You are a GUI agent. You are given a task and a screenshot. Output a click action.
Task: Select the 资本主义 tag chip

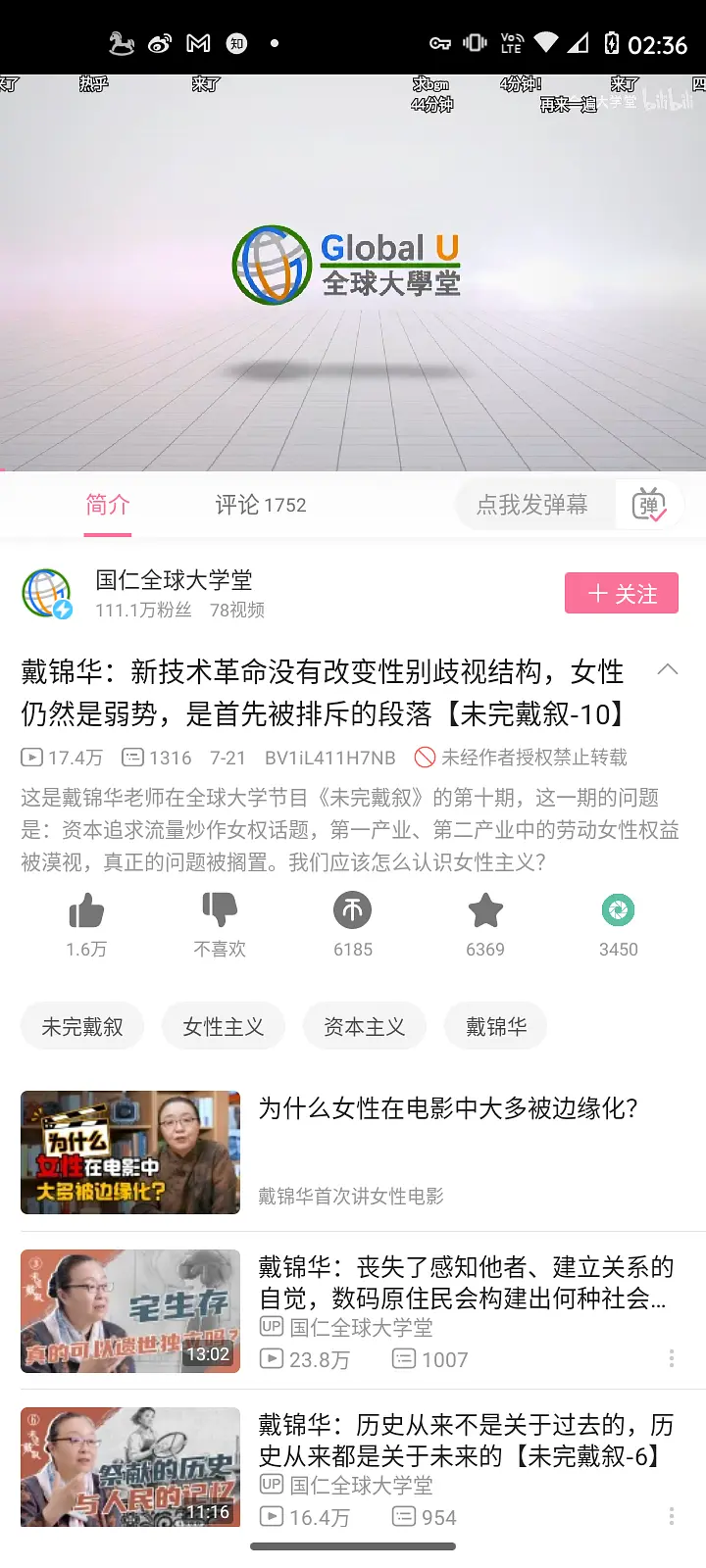(364, 1026)
